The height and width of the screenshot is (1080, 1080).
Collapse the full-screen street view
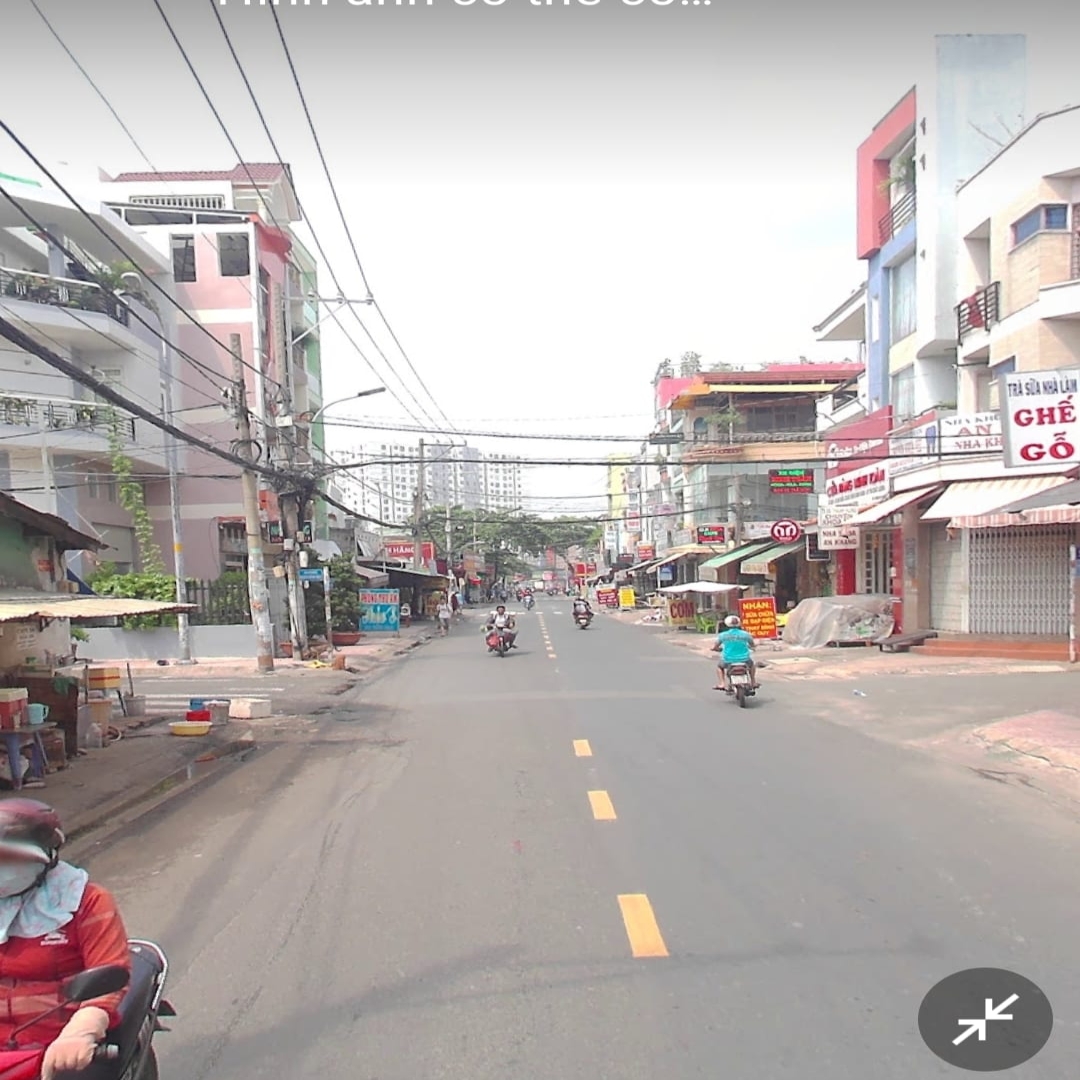click(x=985, y=1019)
